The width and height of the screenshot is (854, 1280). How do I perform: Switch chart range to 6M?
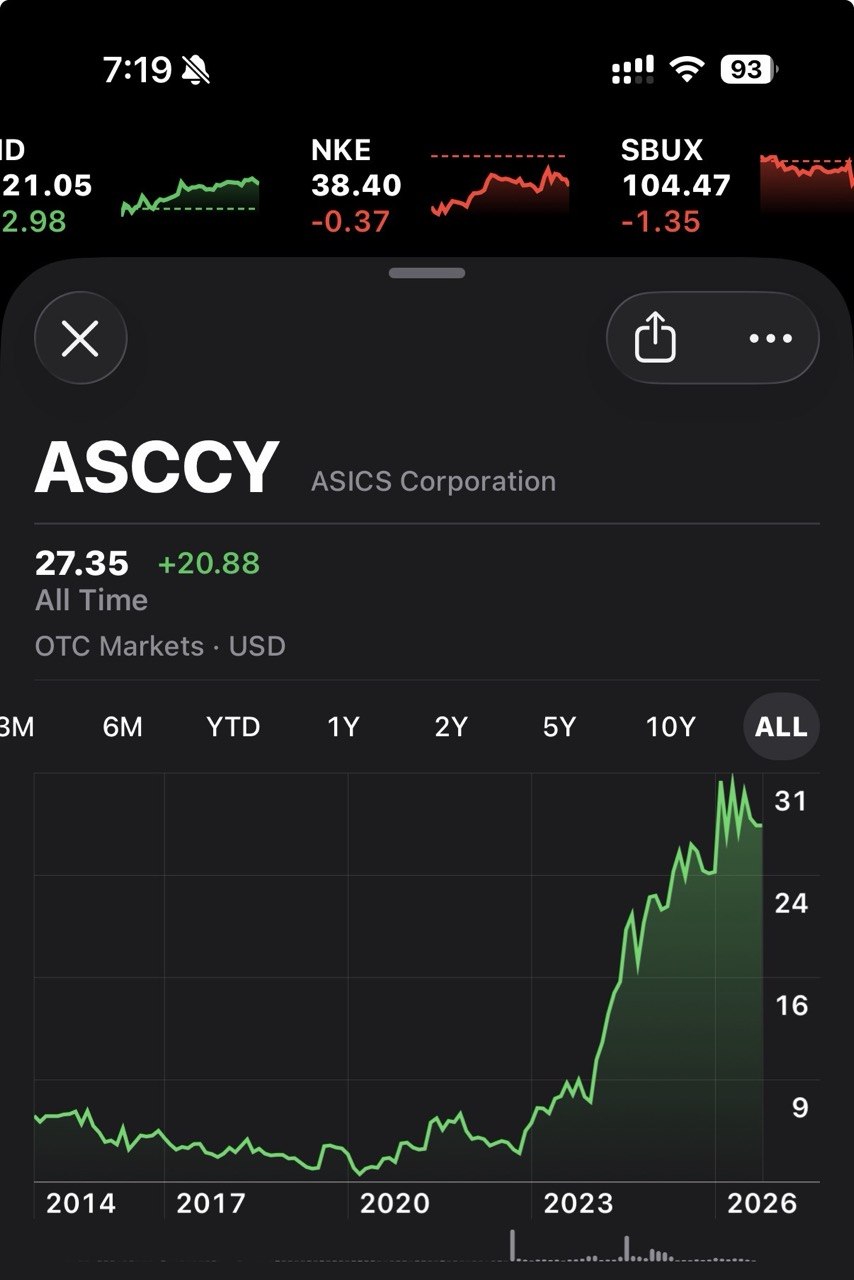pos(122,727)
